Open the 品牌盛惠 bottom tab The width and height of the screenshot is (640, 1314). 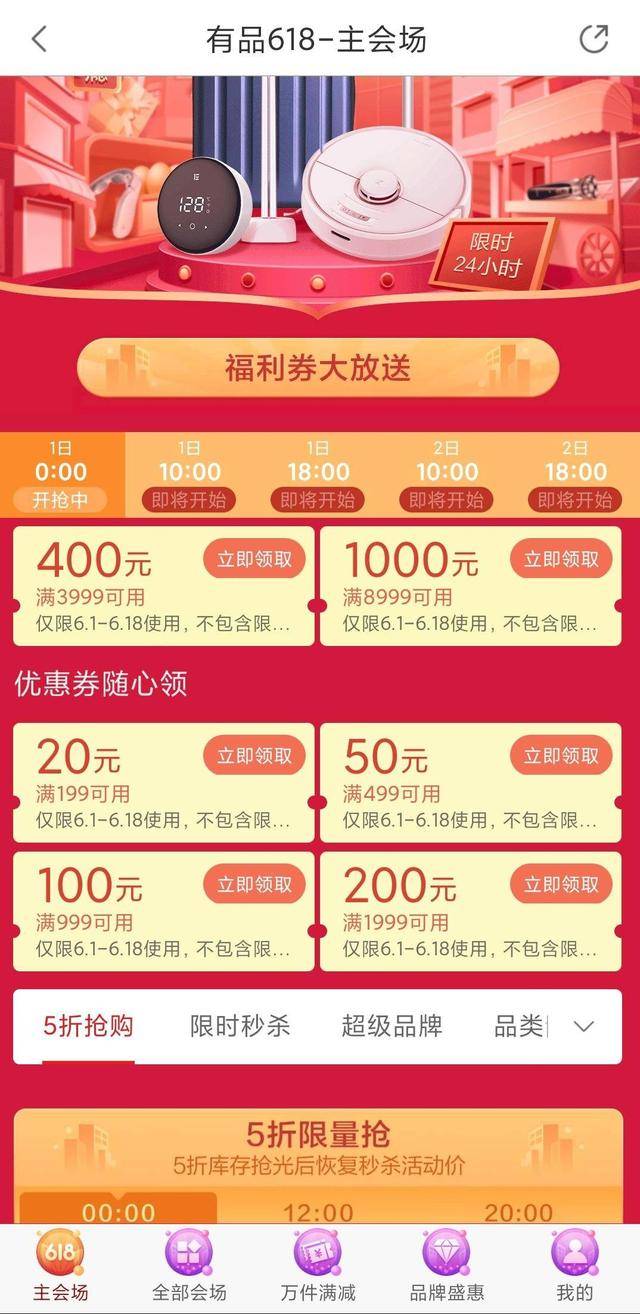pyautogui.click(x=447, y=1265)
